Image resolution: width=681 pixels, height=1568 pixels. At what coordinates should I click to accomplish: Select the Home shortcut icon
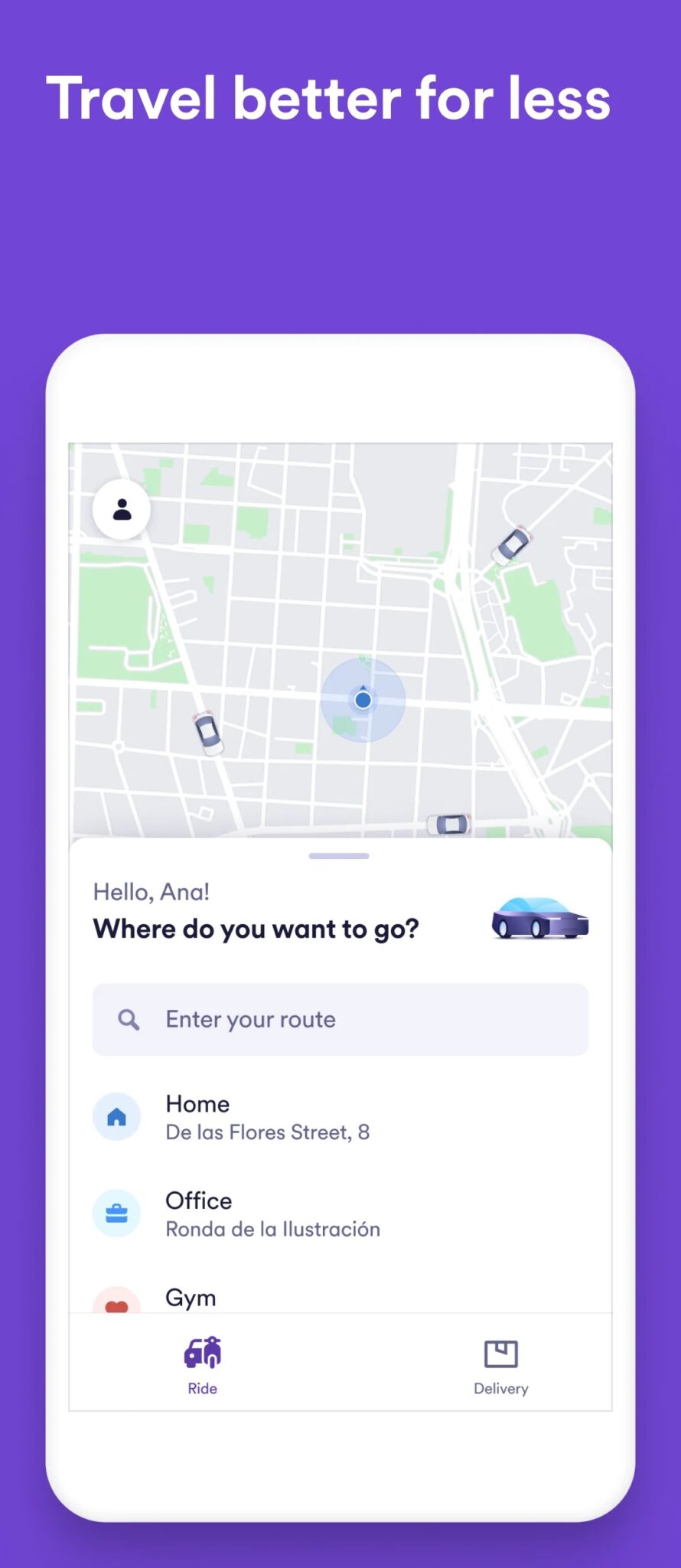(116, 1116)
